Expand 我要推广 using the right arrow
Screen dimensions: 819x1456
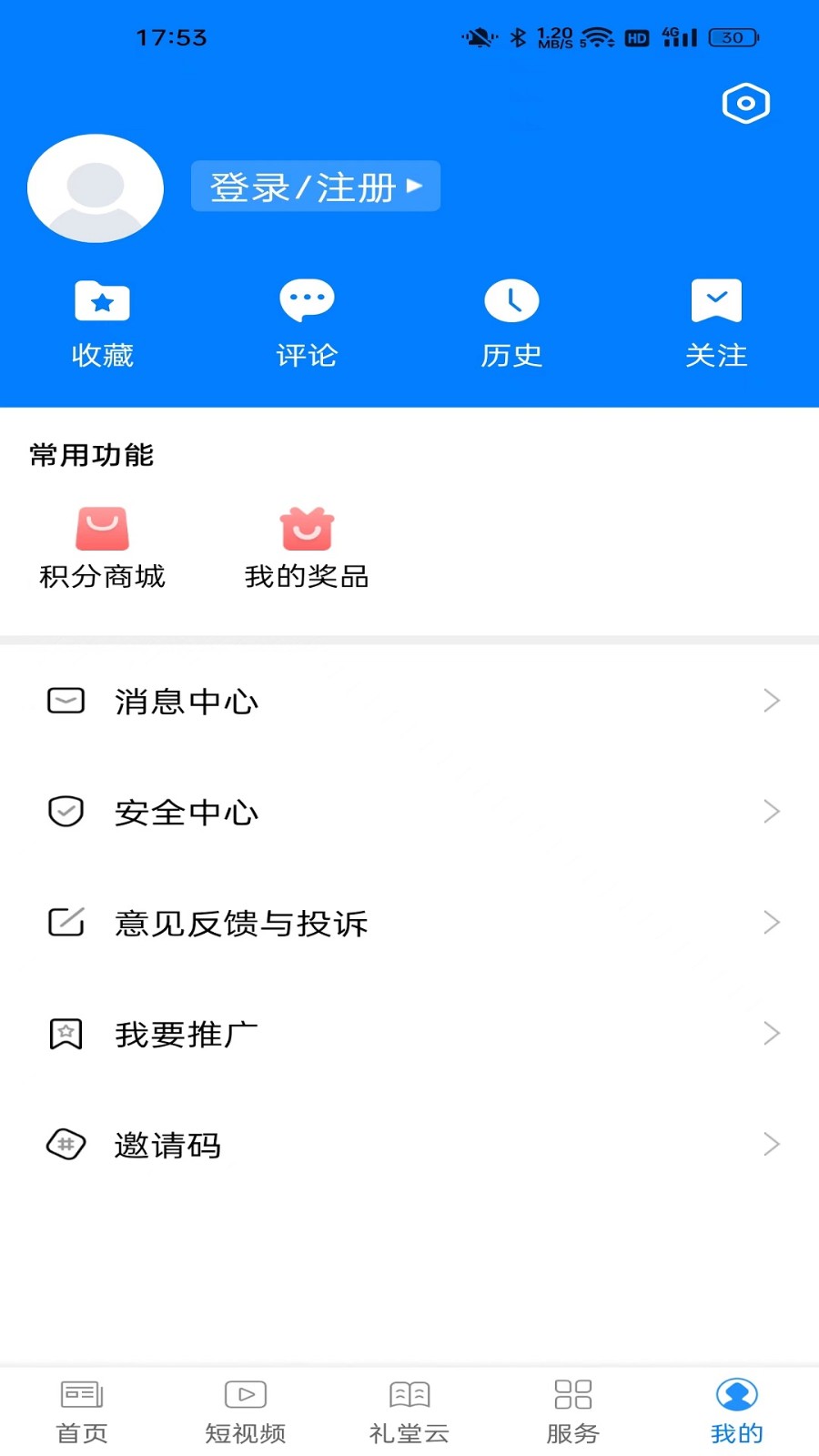coord(772,1034)
